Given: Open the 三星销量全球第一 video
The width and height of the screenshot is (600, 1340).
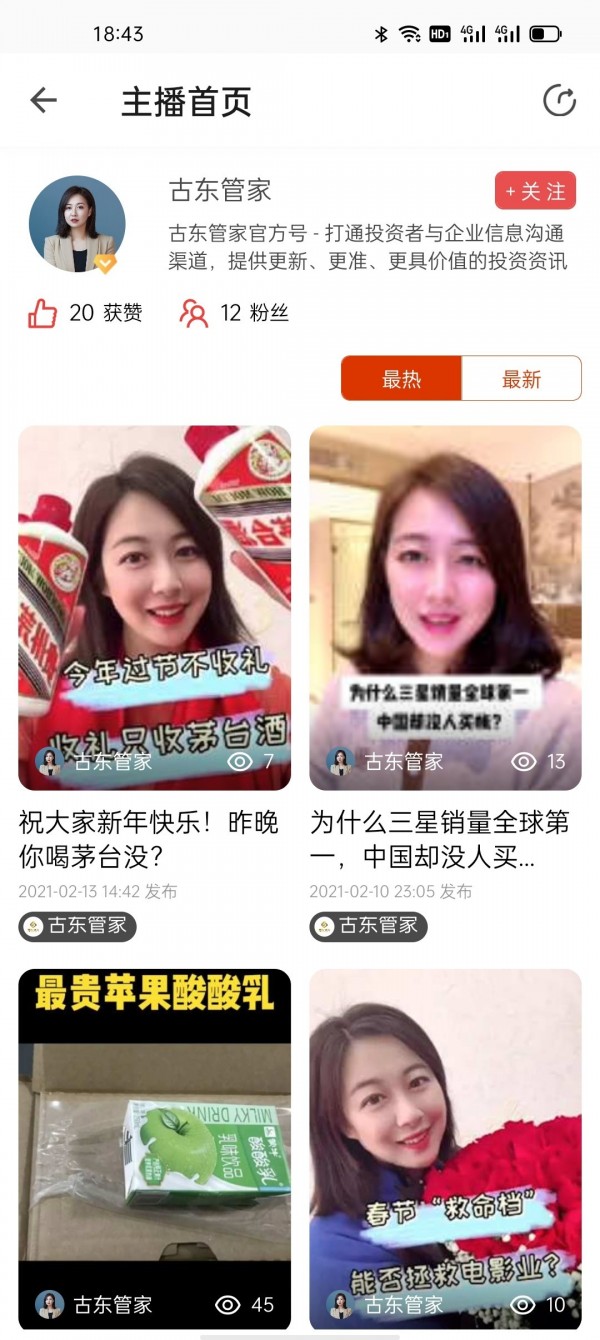Looking at the screenshot, I should pyautogui.click(x=445, y=607).
